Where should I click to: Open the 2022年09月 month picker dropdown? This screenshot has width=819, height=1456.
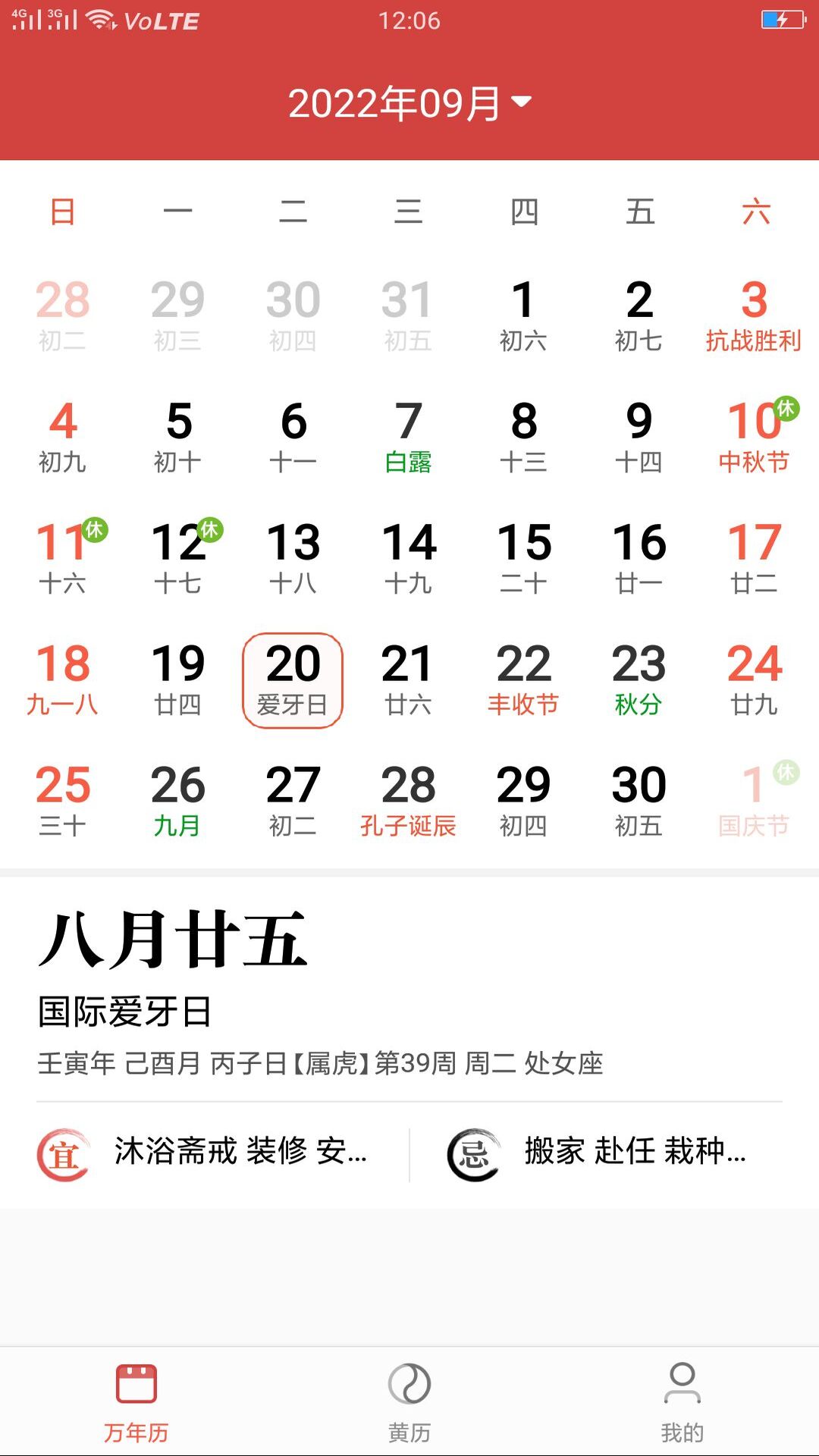coord(409,103)
